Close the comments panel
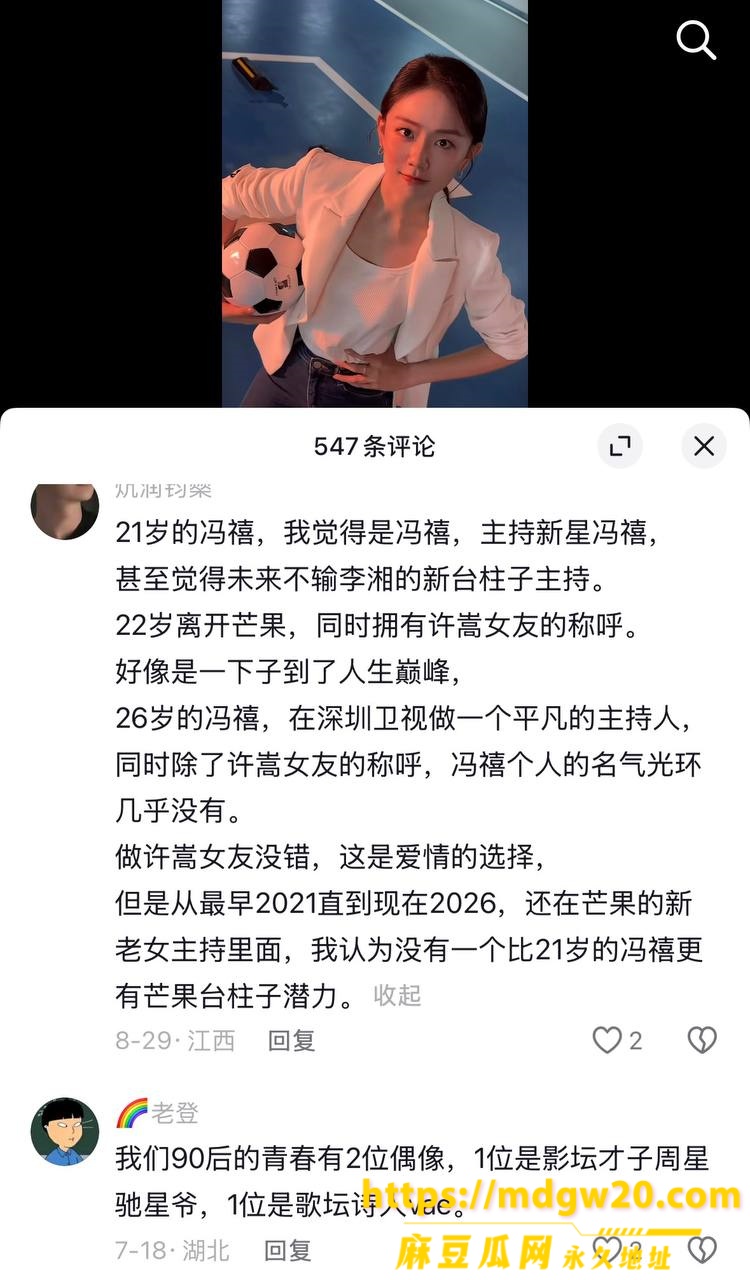The image size is (750, 1280). point(704,446)
